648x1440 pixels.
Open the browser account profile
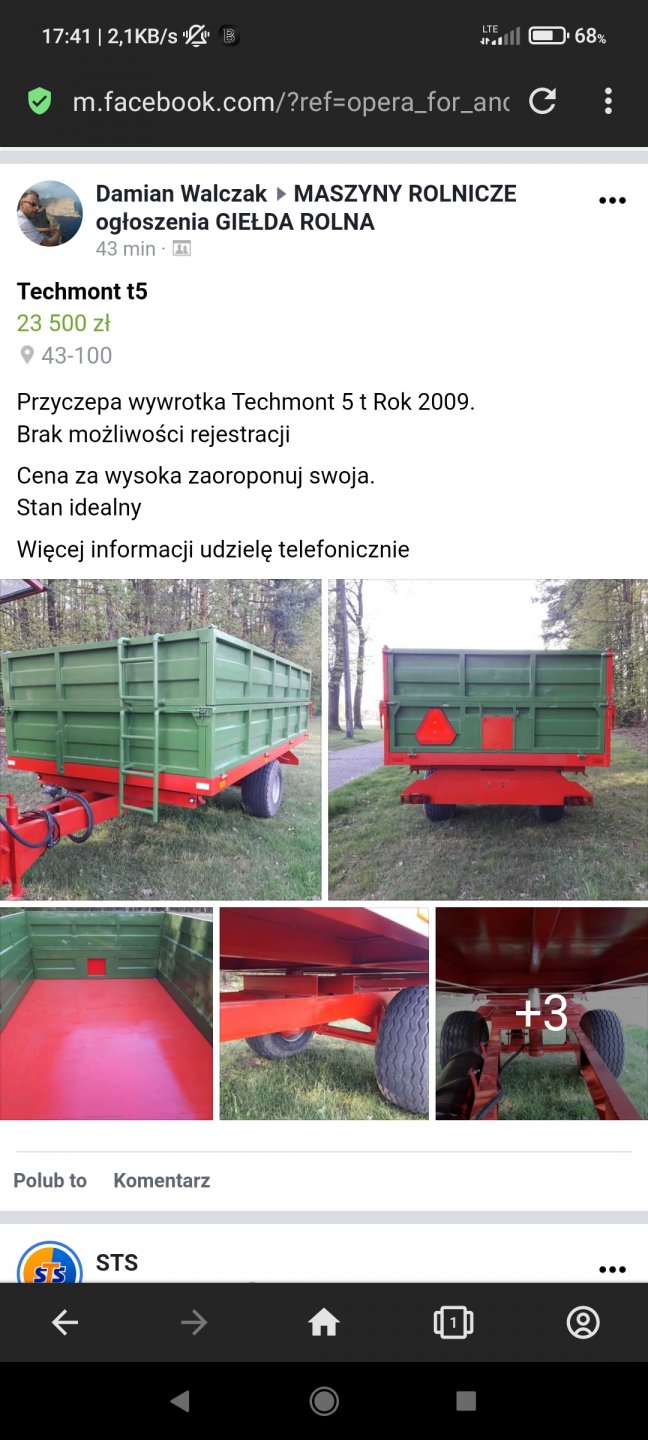583,1323
